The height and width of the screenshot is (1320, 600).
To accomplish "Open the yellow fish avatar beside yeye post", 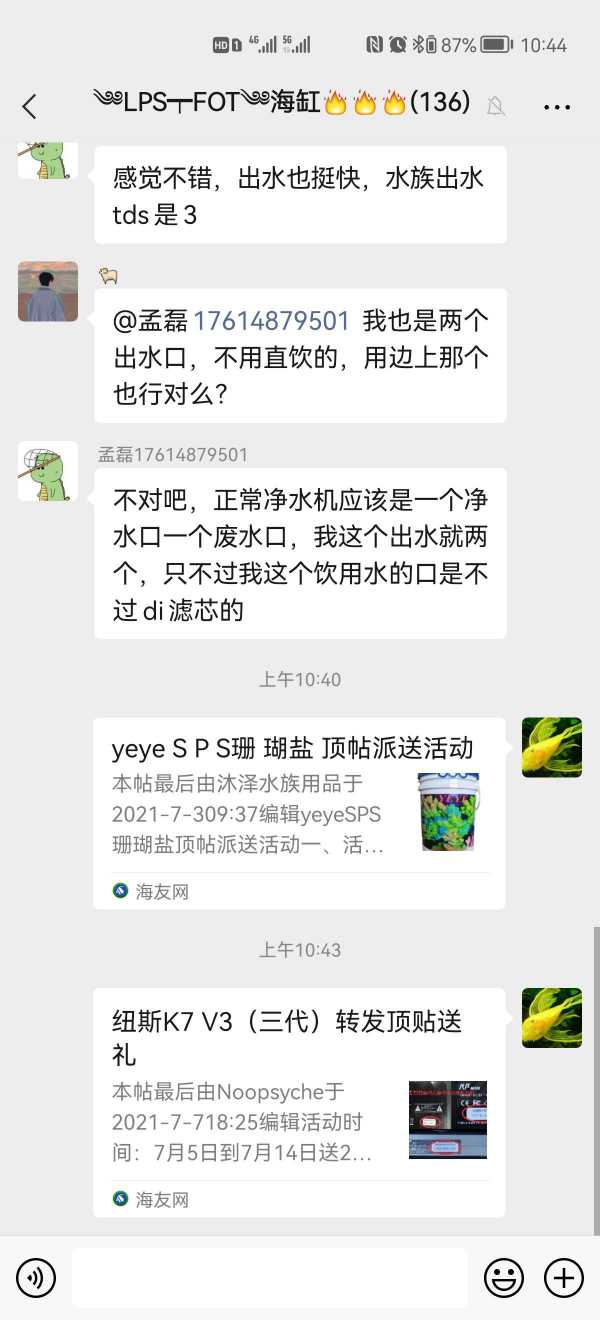I will [x=552, y=747].
